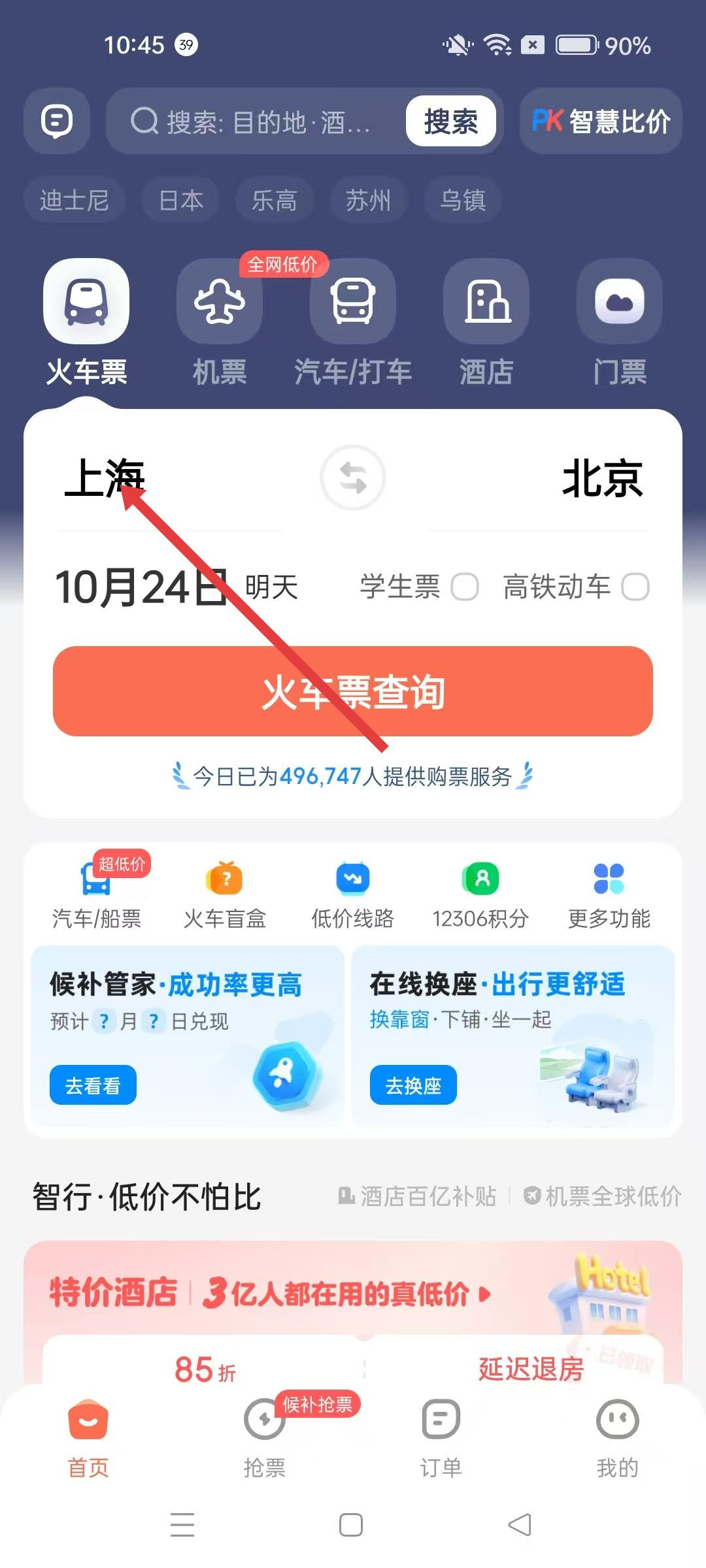Enable the 学生票 student ticket option
706x1568 pixels.
point(466,587)
